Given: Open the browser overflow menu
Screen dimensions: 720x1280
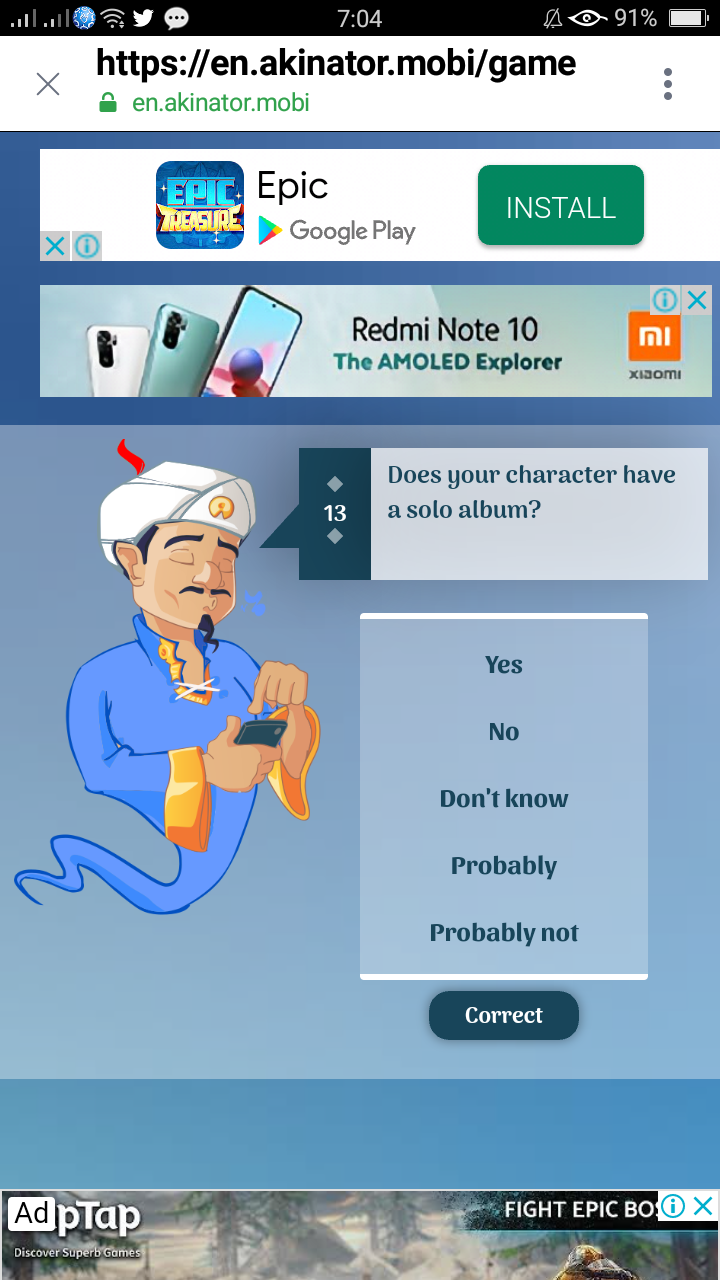Looking at the screenshot, I should pos(668,84).
